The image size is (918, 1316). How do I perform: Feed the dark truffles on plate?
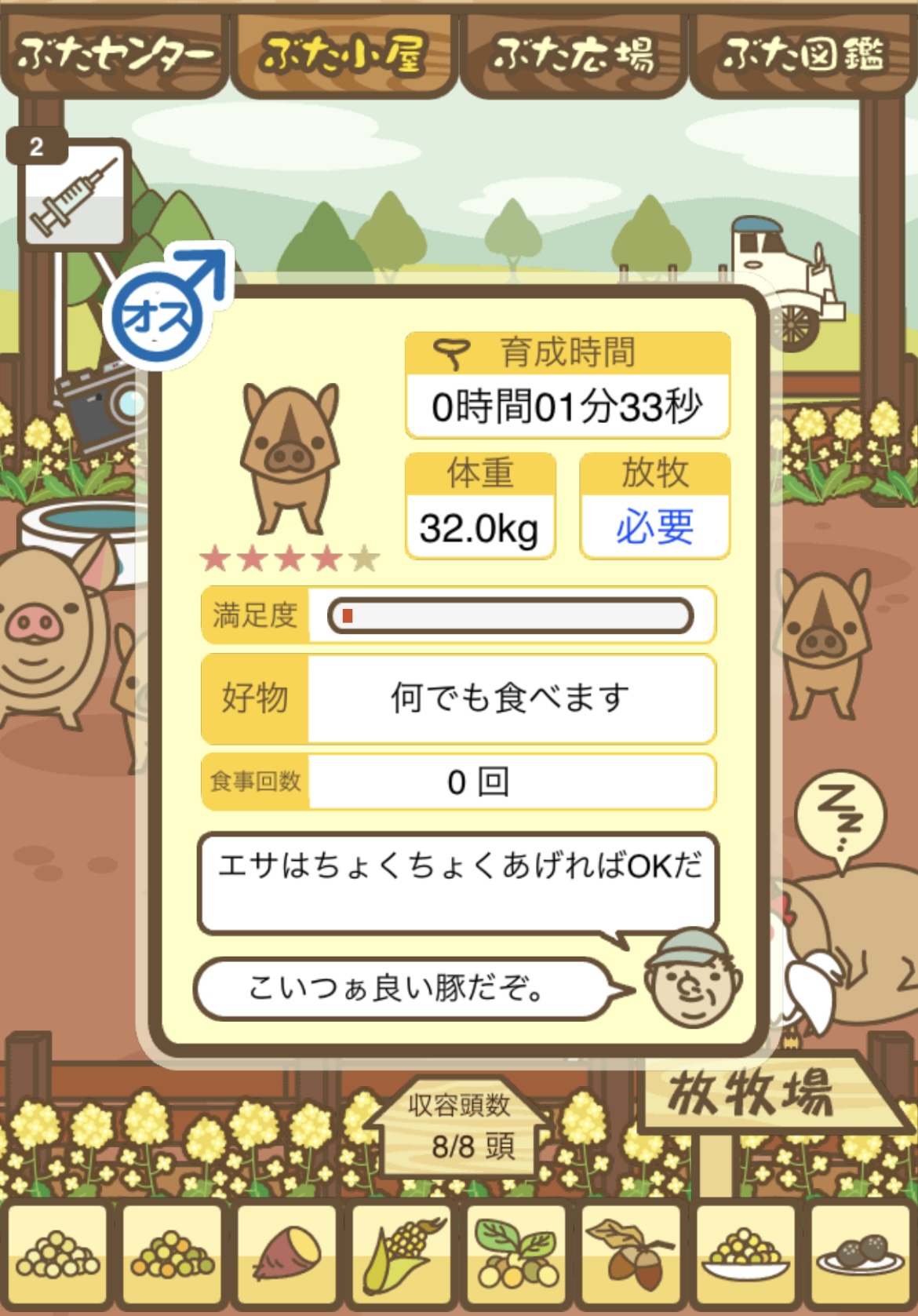tap(860, 1256)
